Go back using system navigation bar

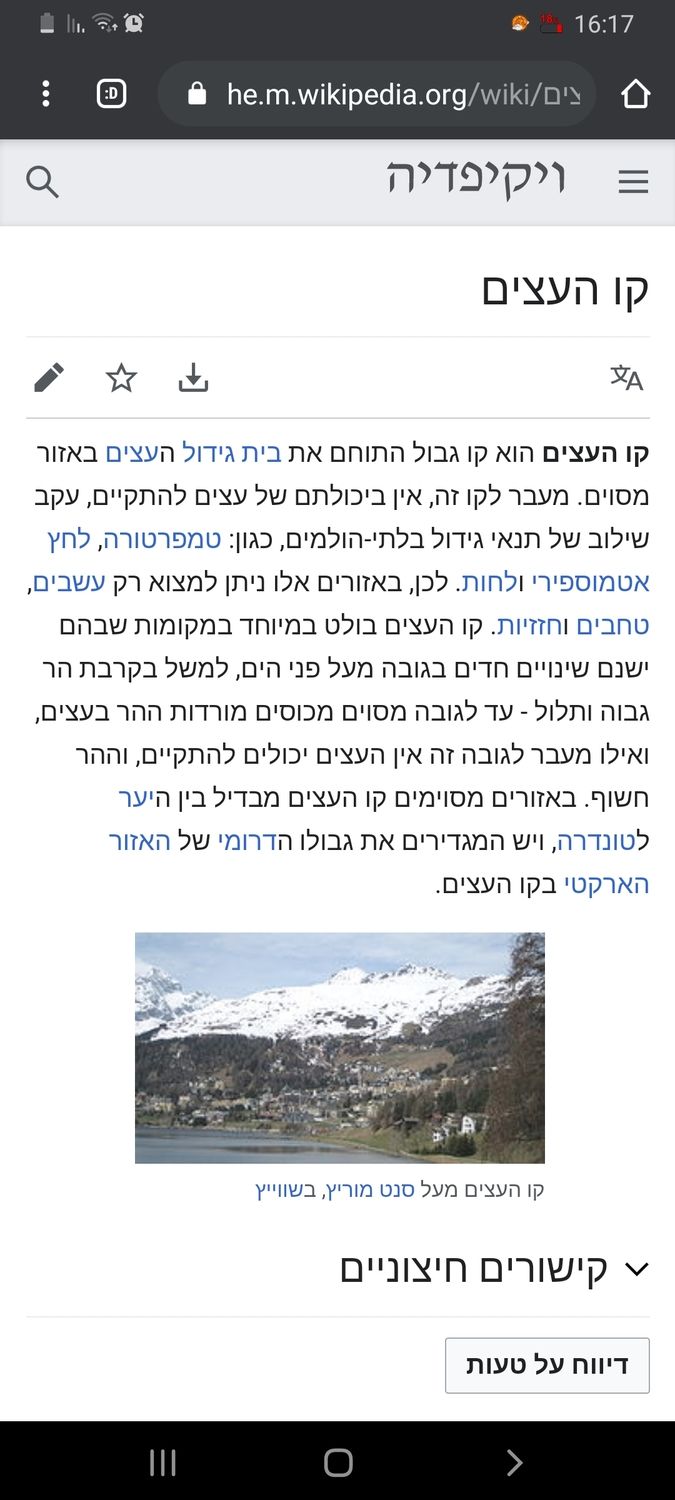[513, 1462]
